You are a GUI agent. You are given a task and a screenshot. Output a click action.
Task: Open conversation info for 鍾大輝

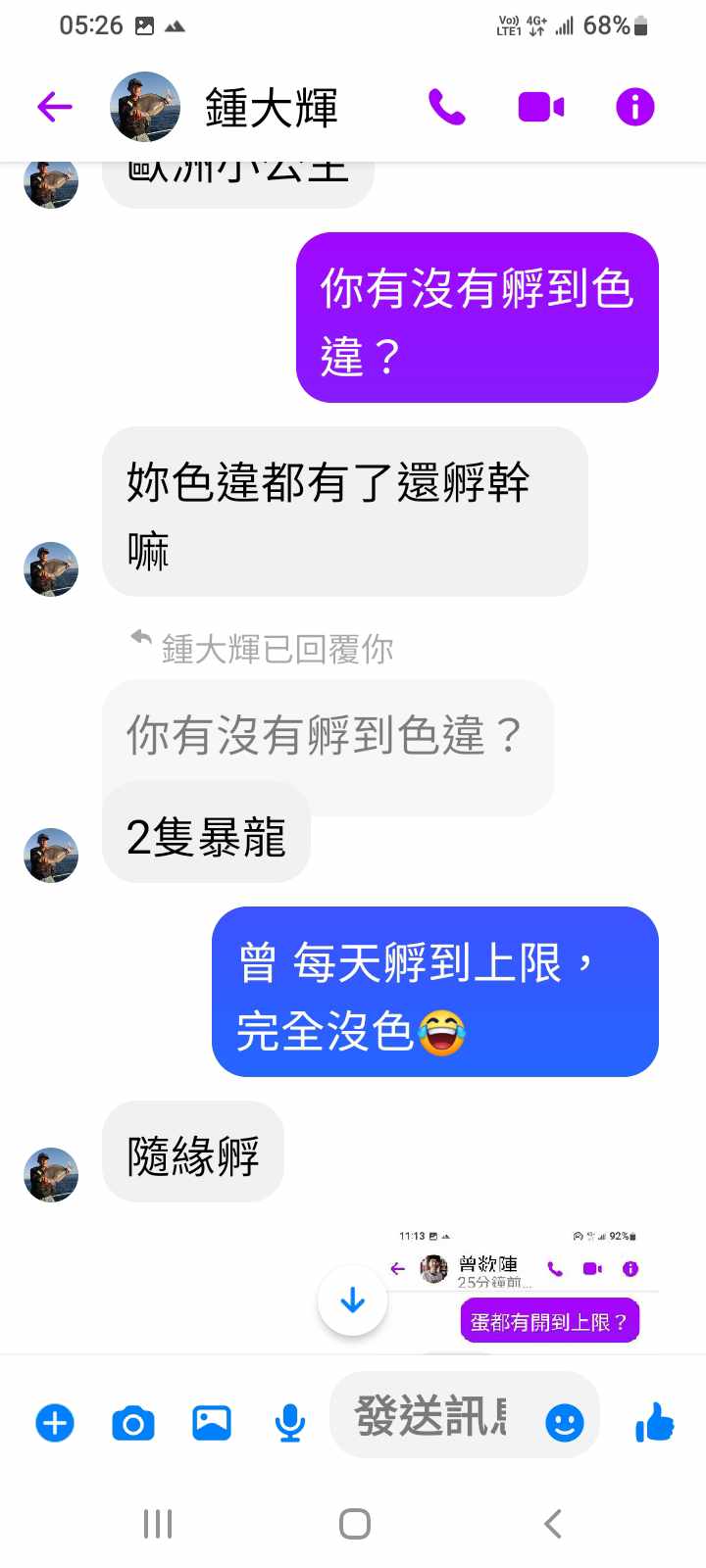coord(634,107)
